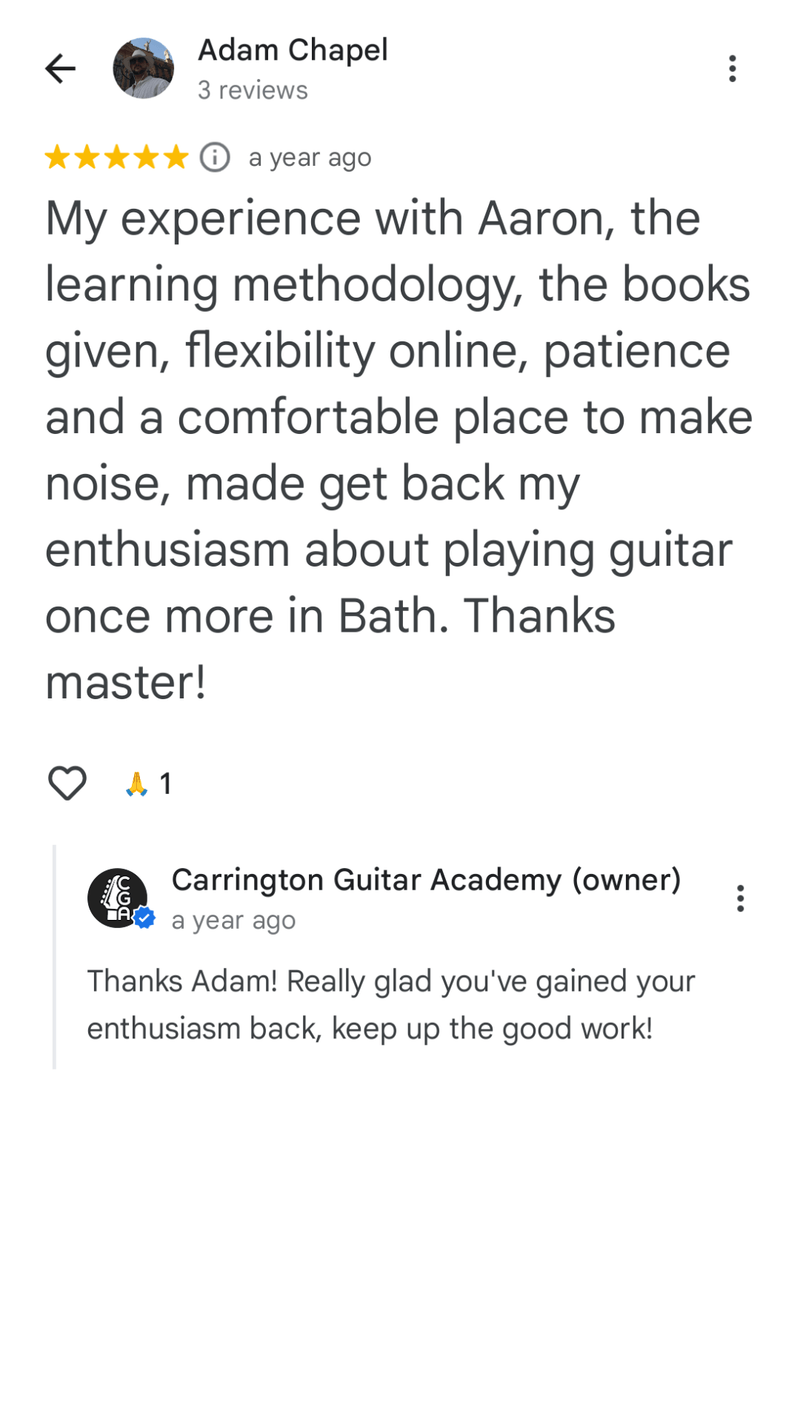800x1422 pixels.
Task: Click the '3 reviews' link
Action: (253, 90)
